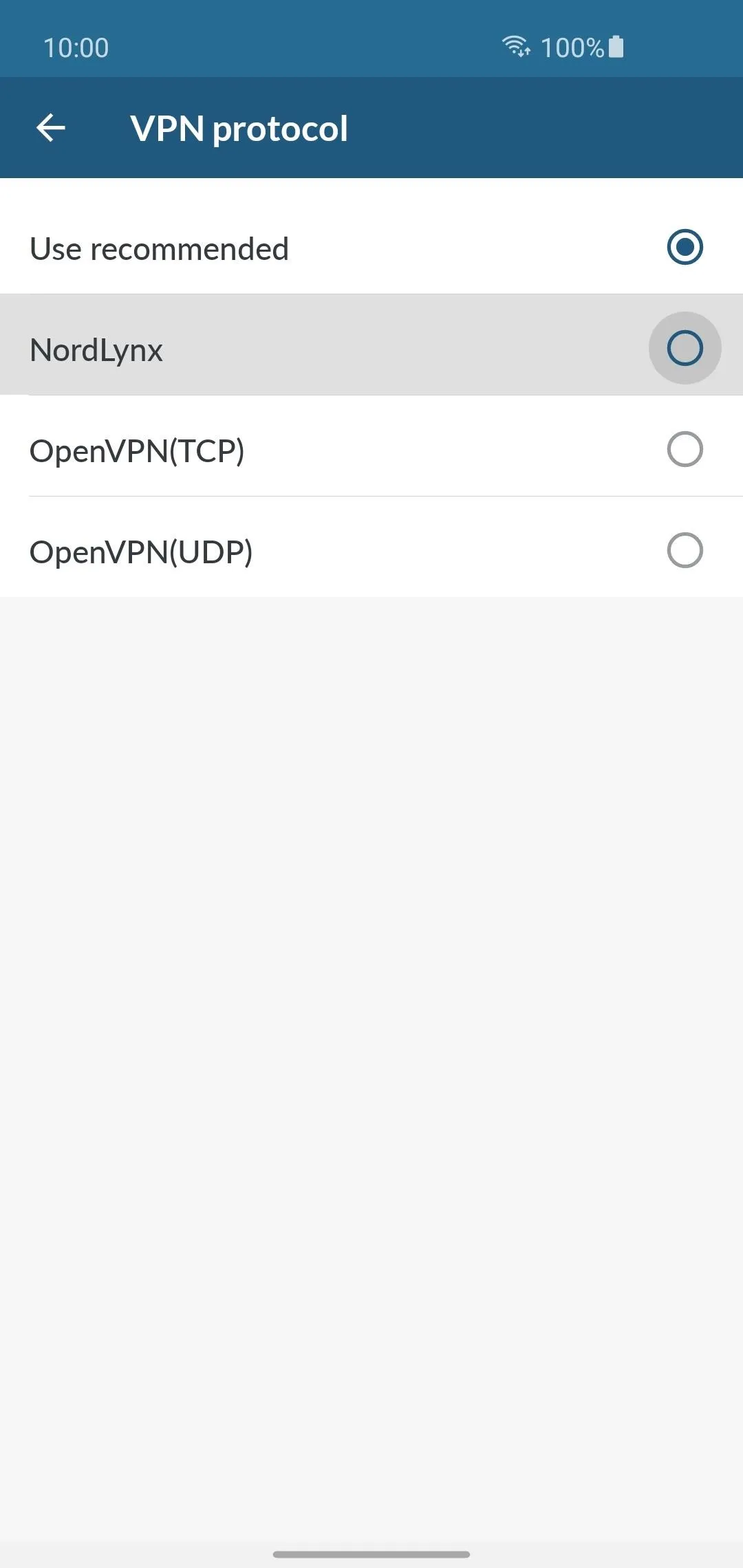This screenshot has height=1568, width=743.
Task: Select the Use recommended option
Action: pos(371,248)
